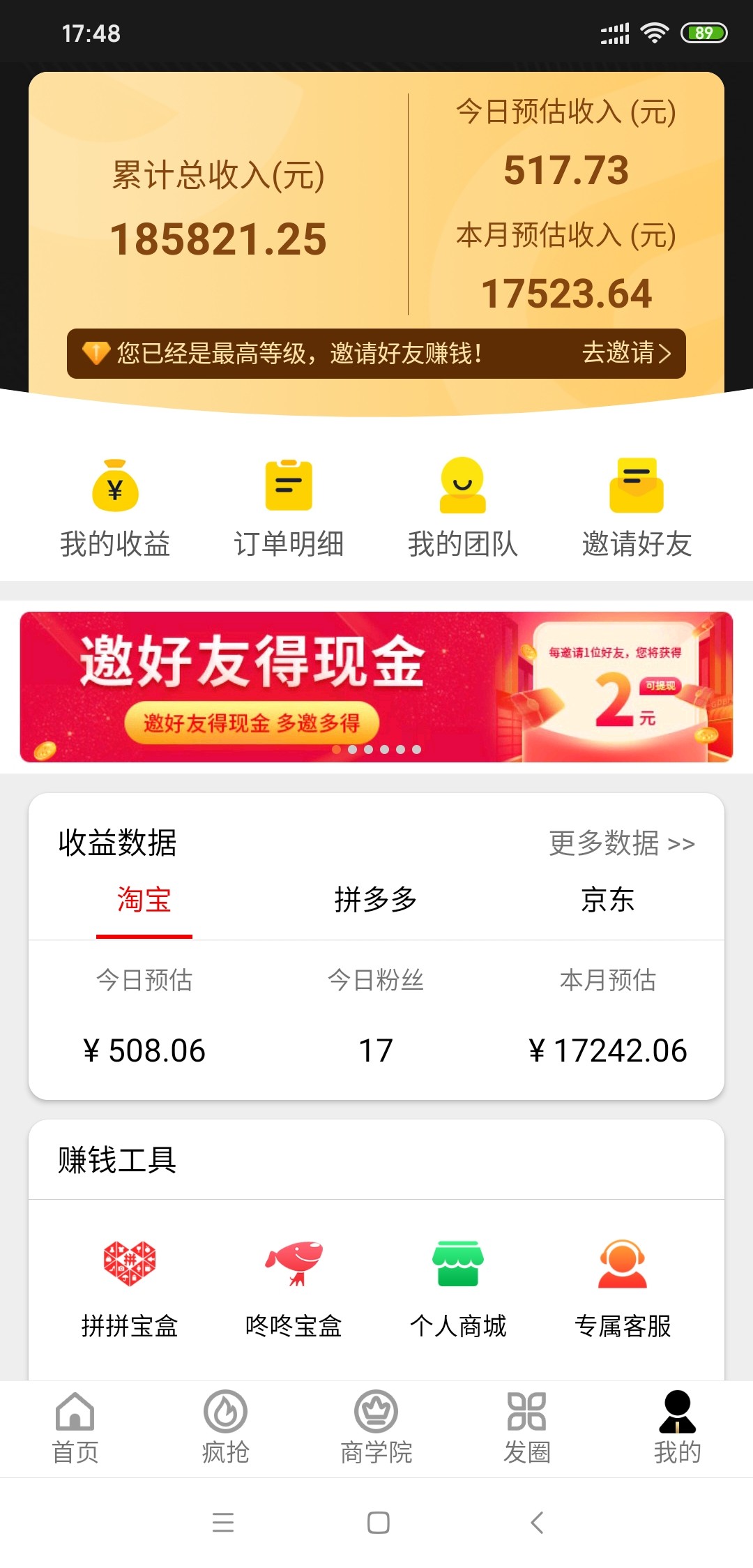Open the 商学院 tab
Screen dimensions: 753x1568
(x=376, y=1427)
